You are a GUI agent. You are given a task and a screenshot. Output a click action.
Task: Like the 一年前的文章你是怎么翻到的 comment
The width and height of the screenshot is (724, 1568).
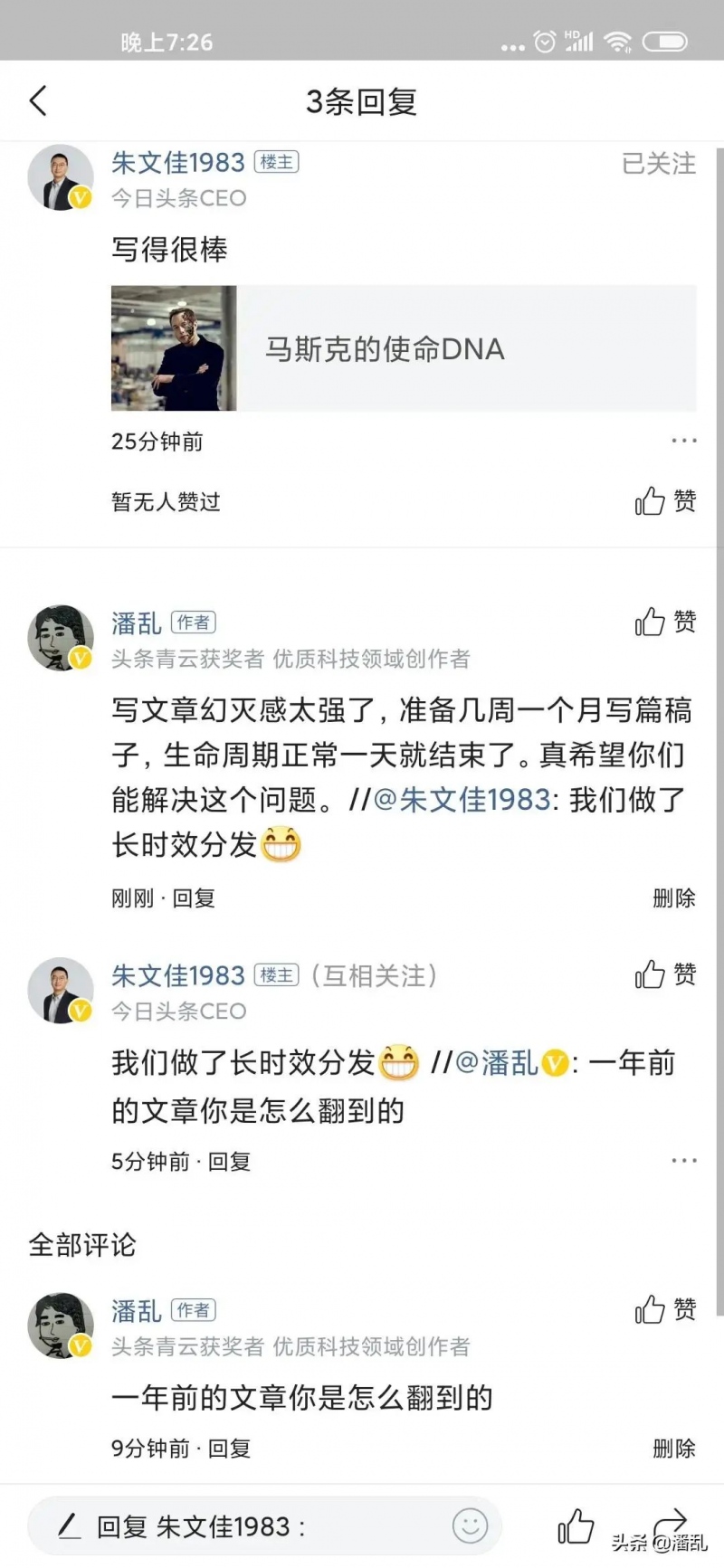click(665, 1309)
